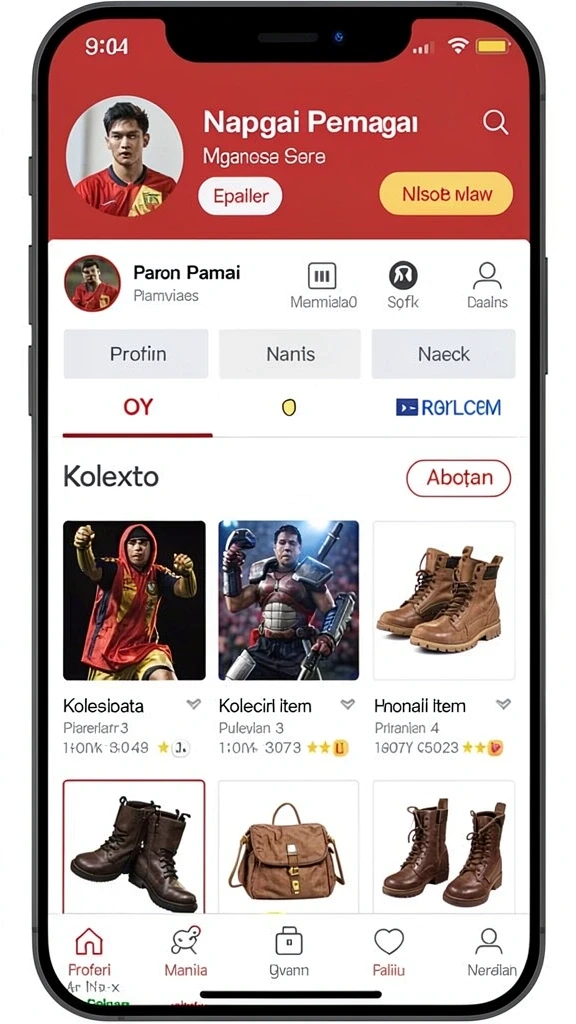This screenshot has width=576, height=1024.
Task: Select the Nanis button
Action: pyautogui.click(x=290, y=354)
